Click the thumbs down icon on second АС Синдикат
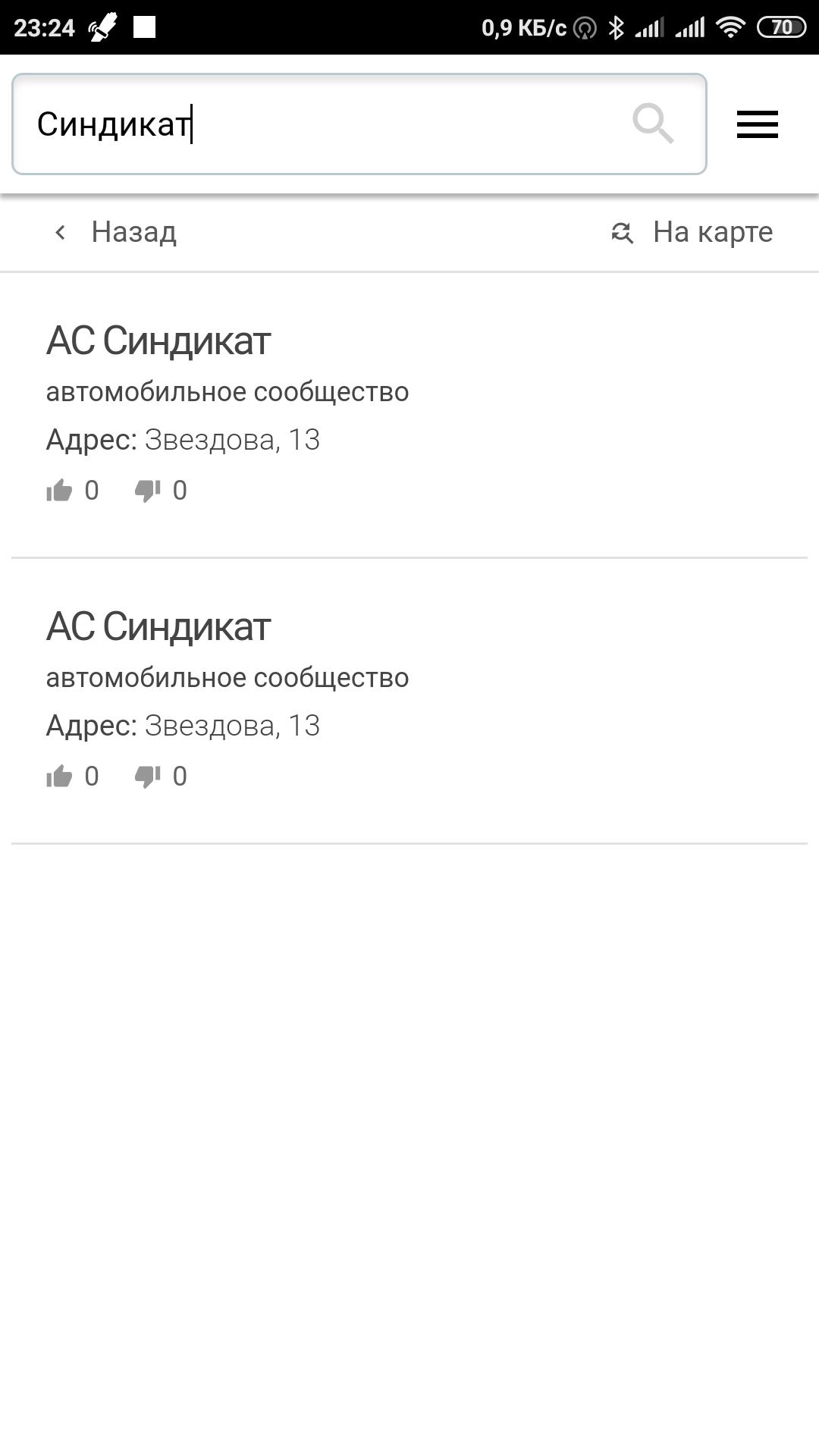This screenshot has width=819, height=1456. [x=149, y=775]
